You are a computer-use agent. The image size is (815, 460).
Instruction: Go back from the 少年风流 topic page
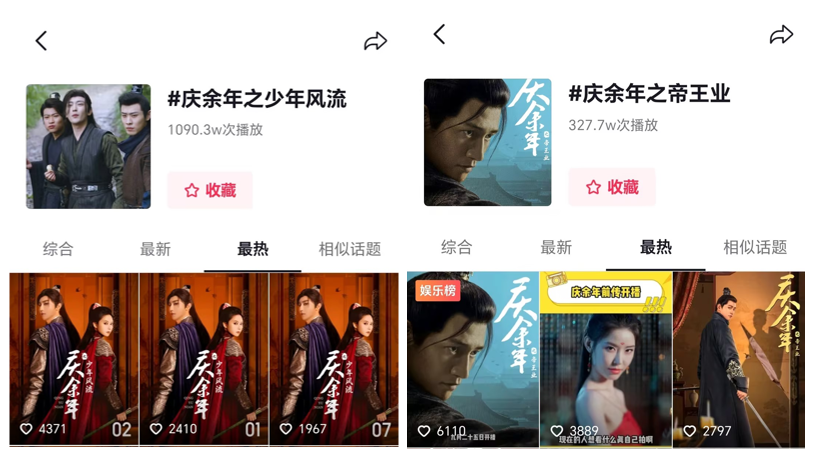(41, 41)
